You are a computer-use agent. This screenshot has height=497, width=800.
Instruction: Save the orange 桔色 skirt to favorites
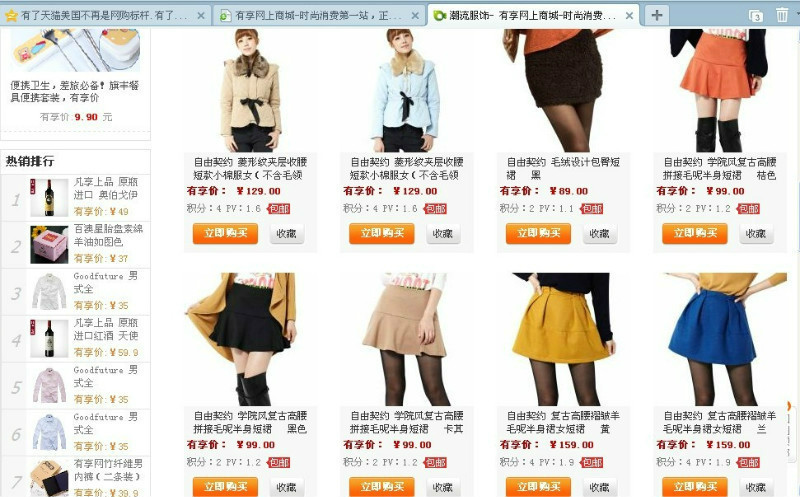(756, 233)
